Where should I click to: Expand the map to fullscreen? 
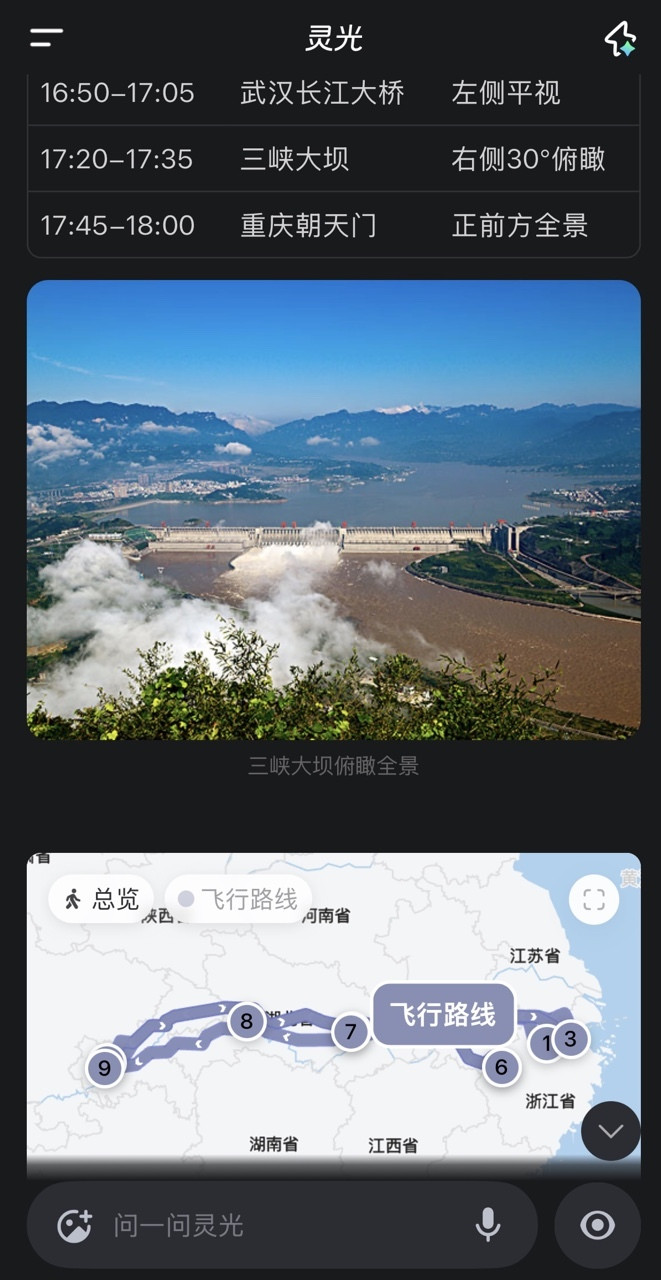point(594,900)
